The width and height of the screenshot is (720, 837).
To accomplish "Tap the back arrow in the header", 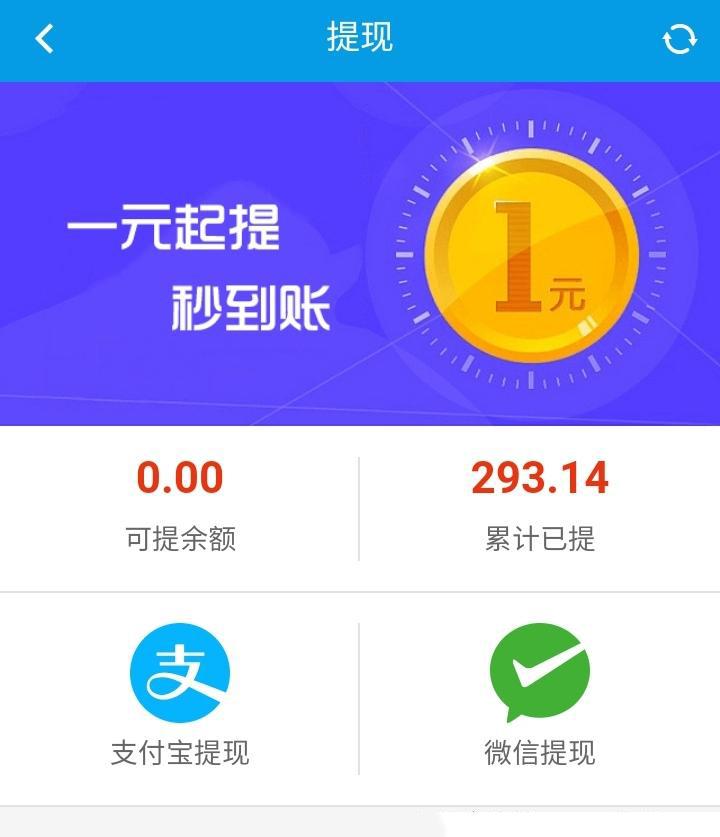I will pos(42,38).
